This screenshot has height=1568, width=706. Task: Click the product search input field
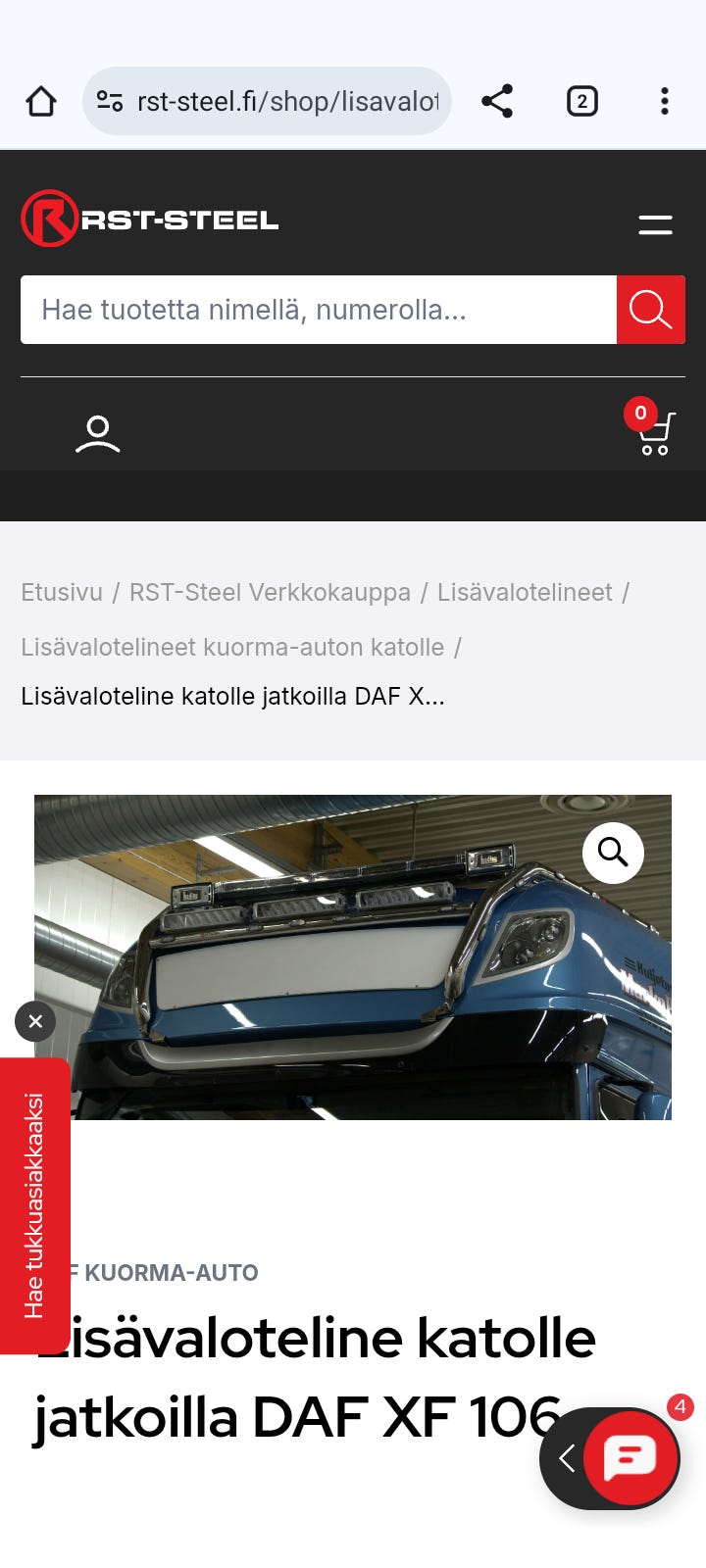click(314, 310)
